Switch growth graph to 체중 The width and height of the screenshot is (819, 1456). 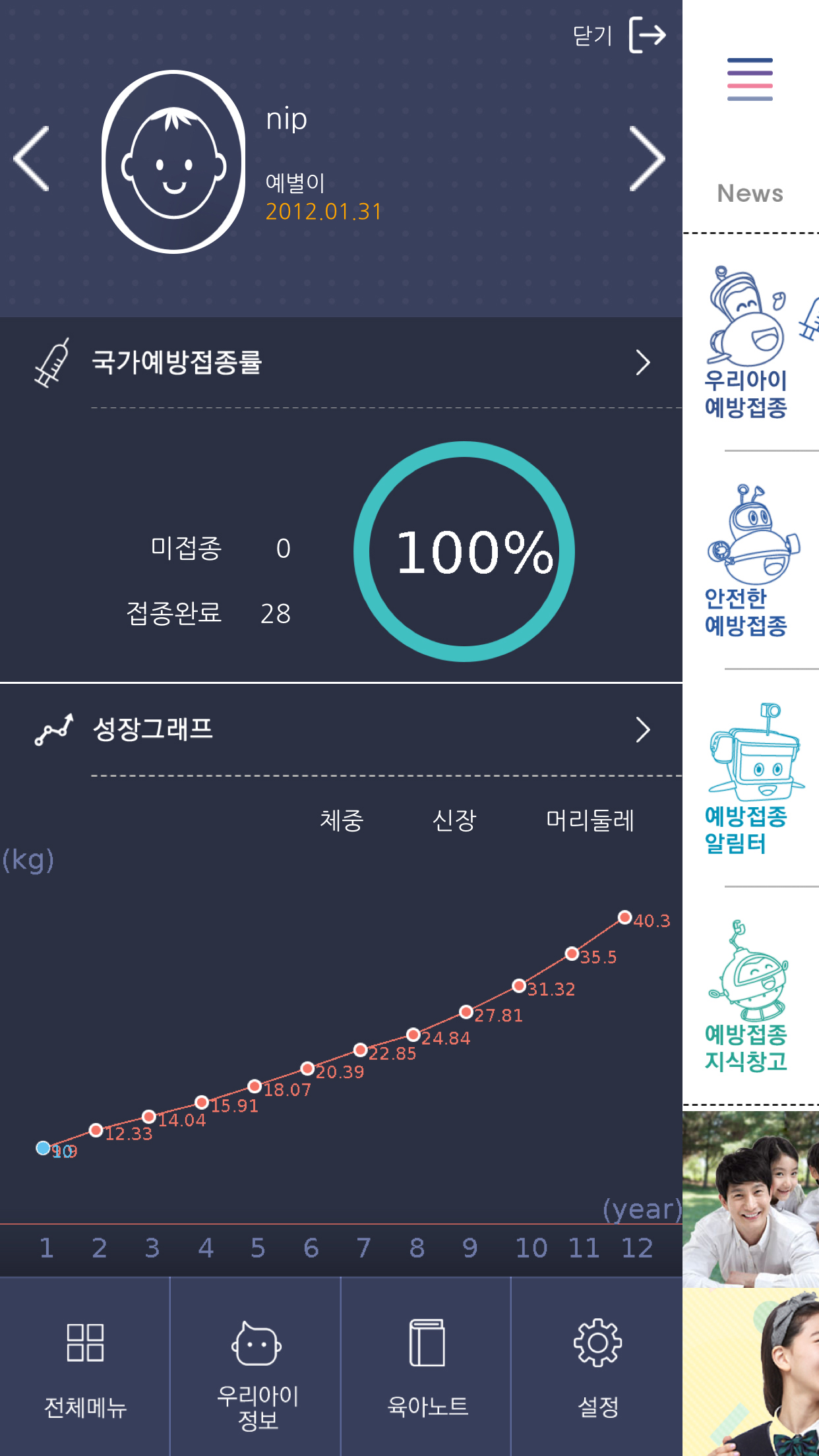[342, 820]
